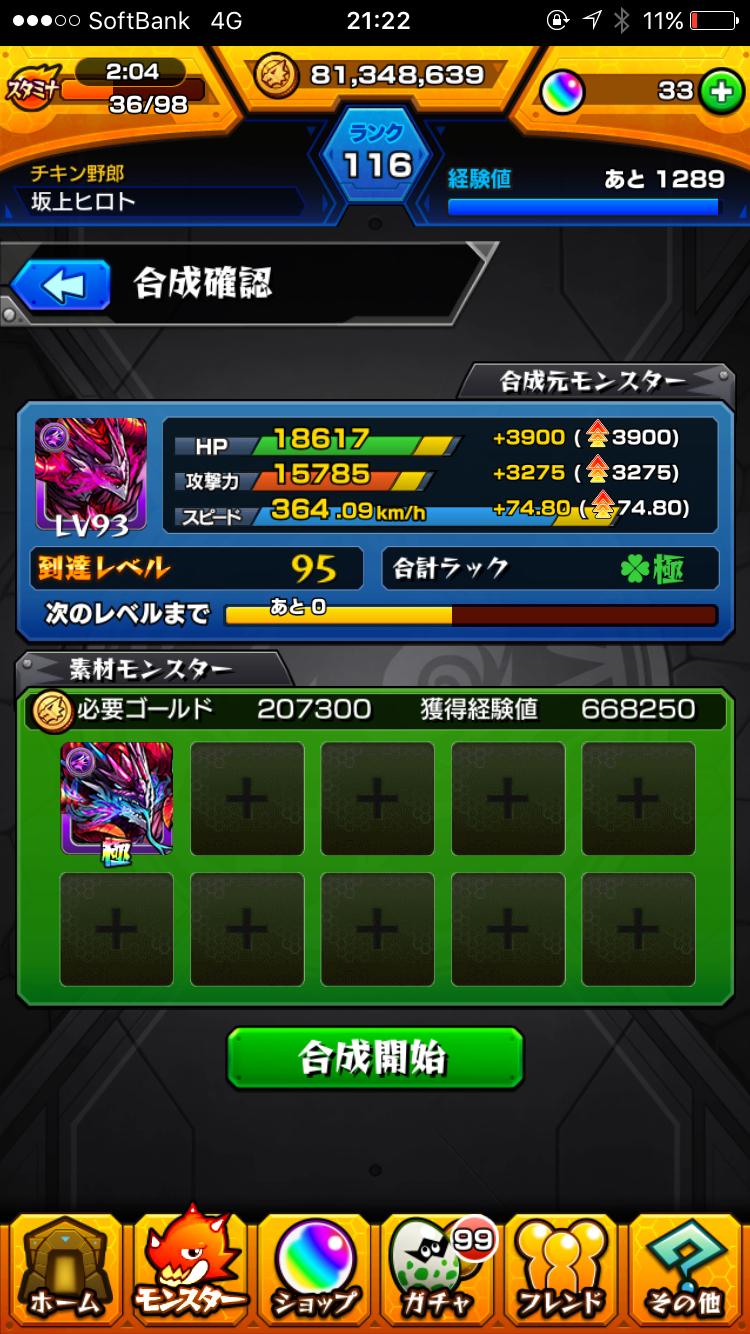Image resolution: width=750 pixels, height=1334 pixels.
Task: Switch to the モンスター tab
Action: [x=190, y=1268]
